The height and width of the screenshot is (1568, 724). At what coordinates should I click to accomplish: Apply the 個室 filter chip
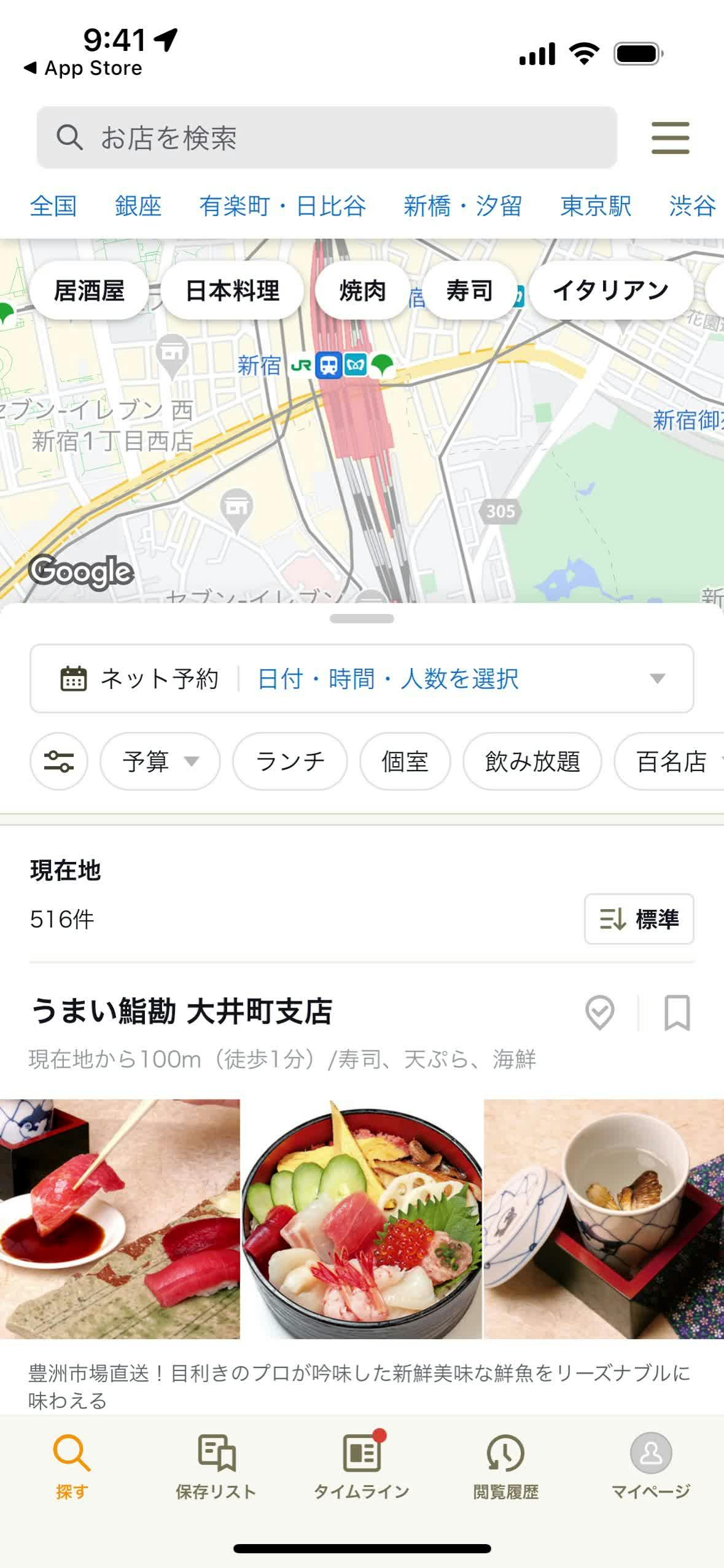coord(405,761)
